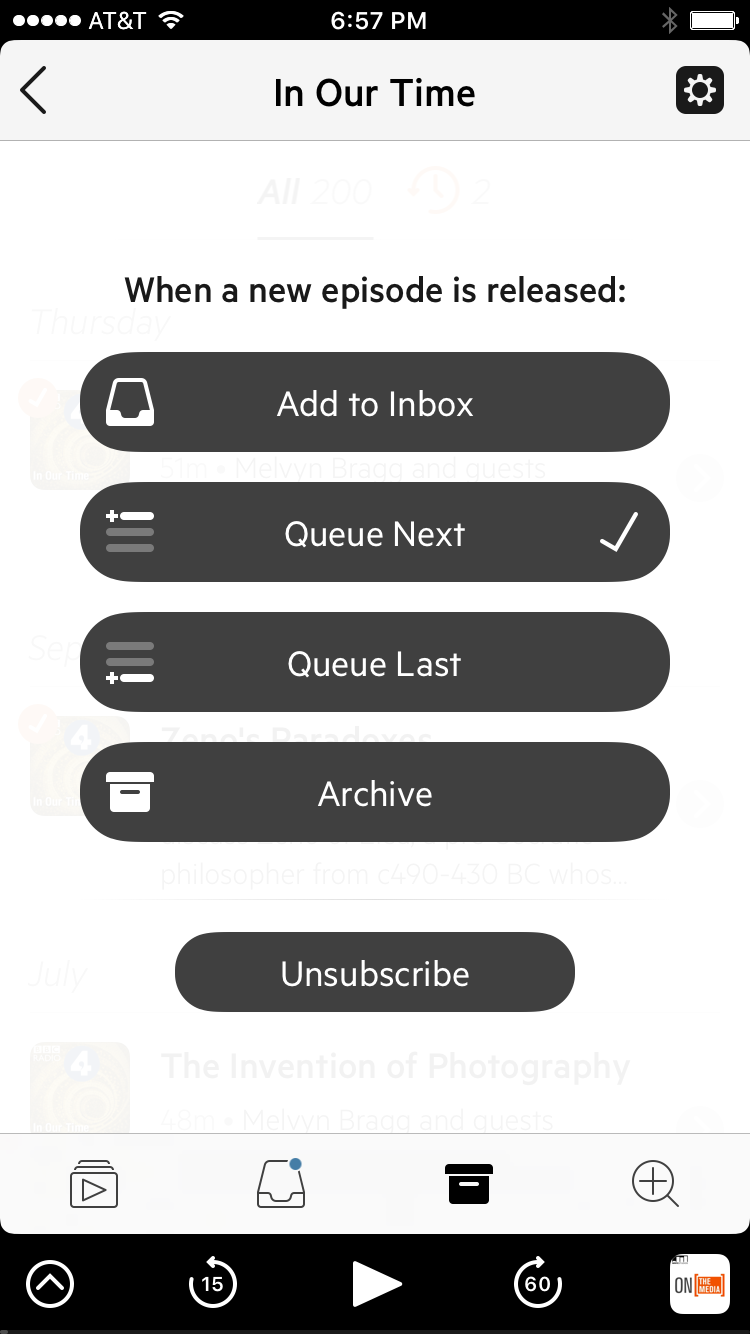Go back with the back arrow

coord(34,92)
